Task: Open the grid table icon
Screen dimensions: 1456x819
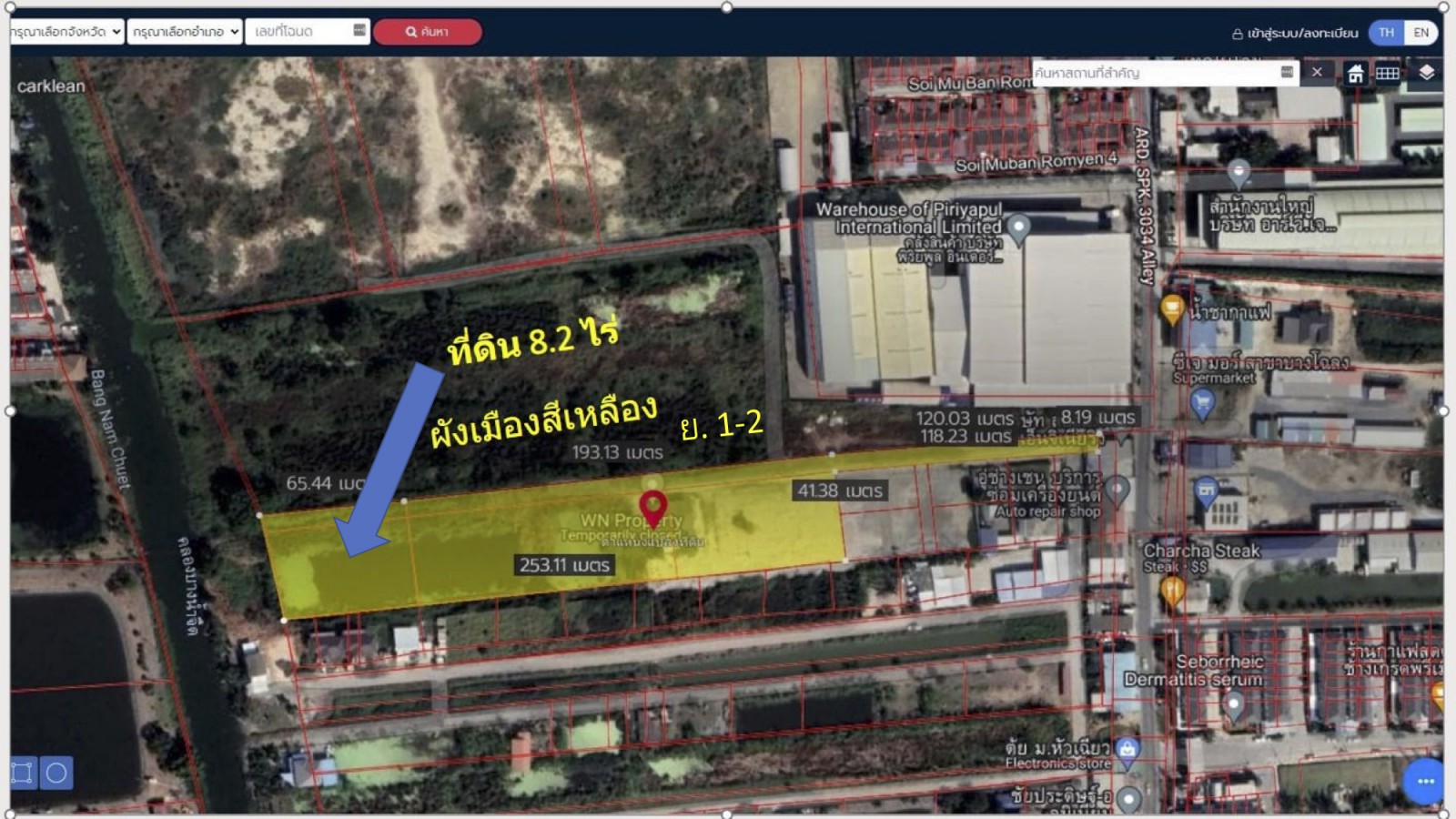Action: pyautogui.click(x=1388, y=74)
